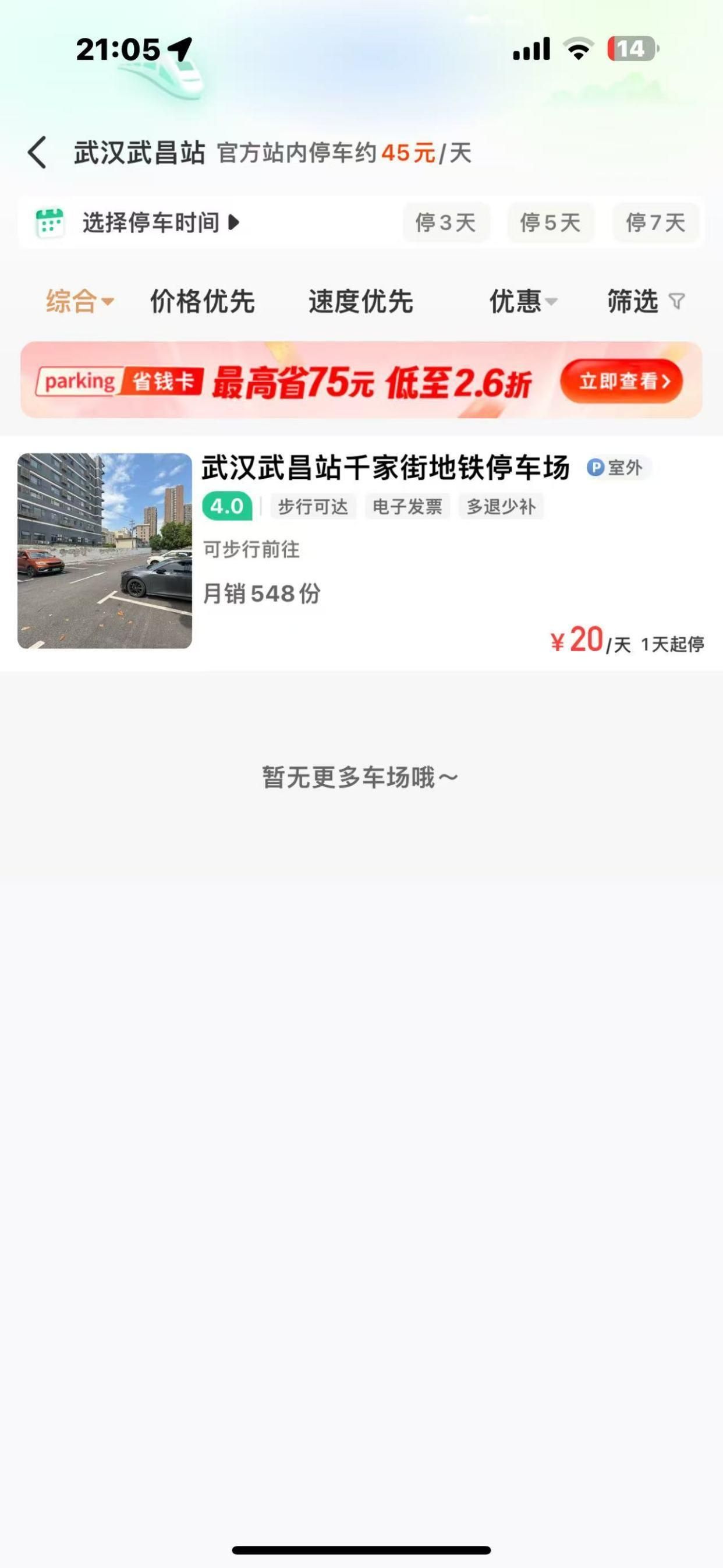Choose the 停5天 parking duration chip
Image resolution: width=723 pixels, height=1568 pixels.
pos(550,223)
